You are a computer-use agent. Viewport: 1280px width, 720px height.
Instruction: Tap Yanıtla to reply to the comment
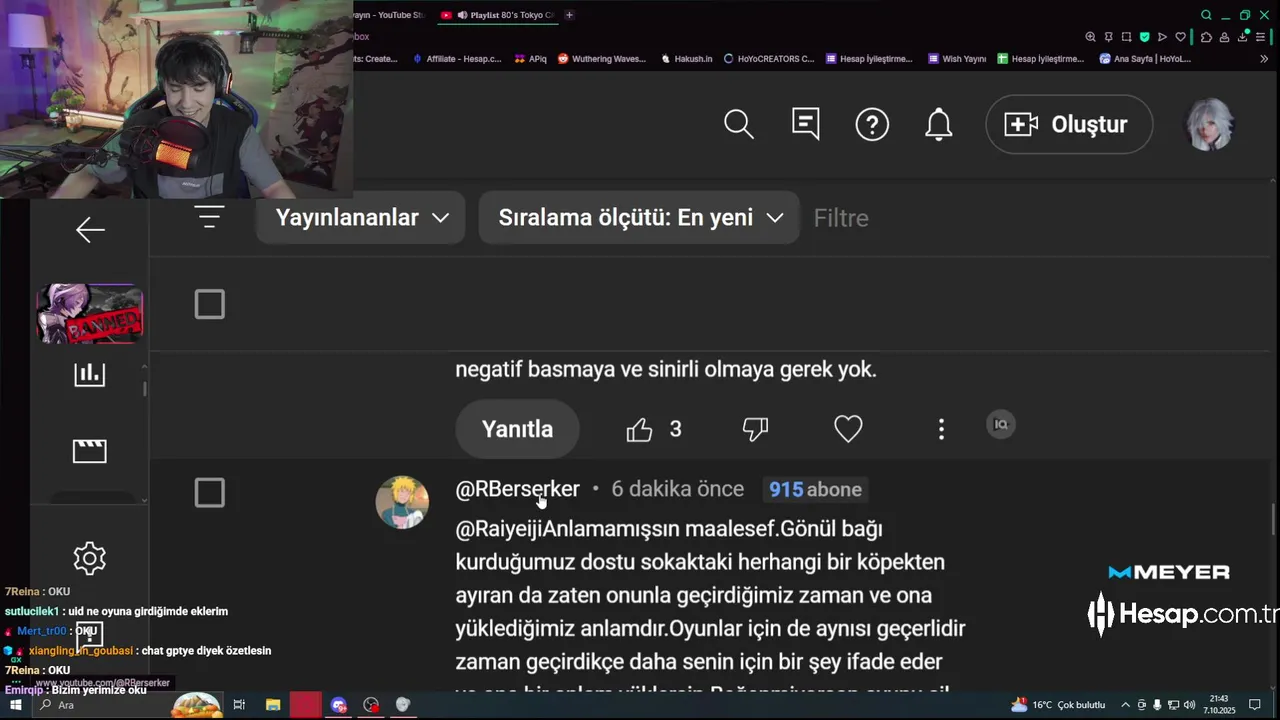coord(517,429)
